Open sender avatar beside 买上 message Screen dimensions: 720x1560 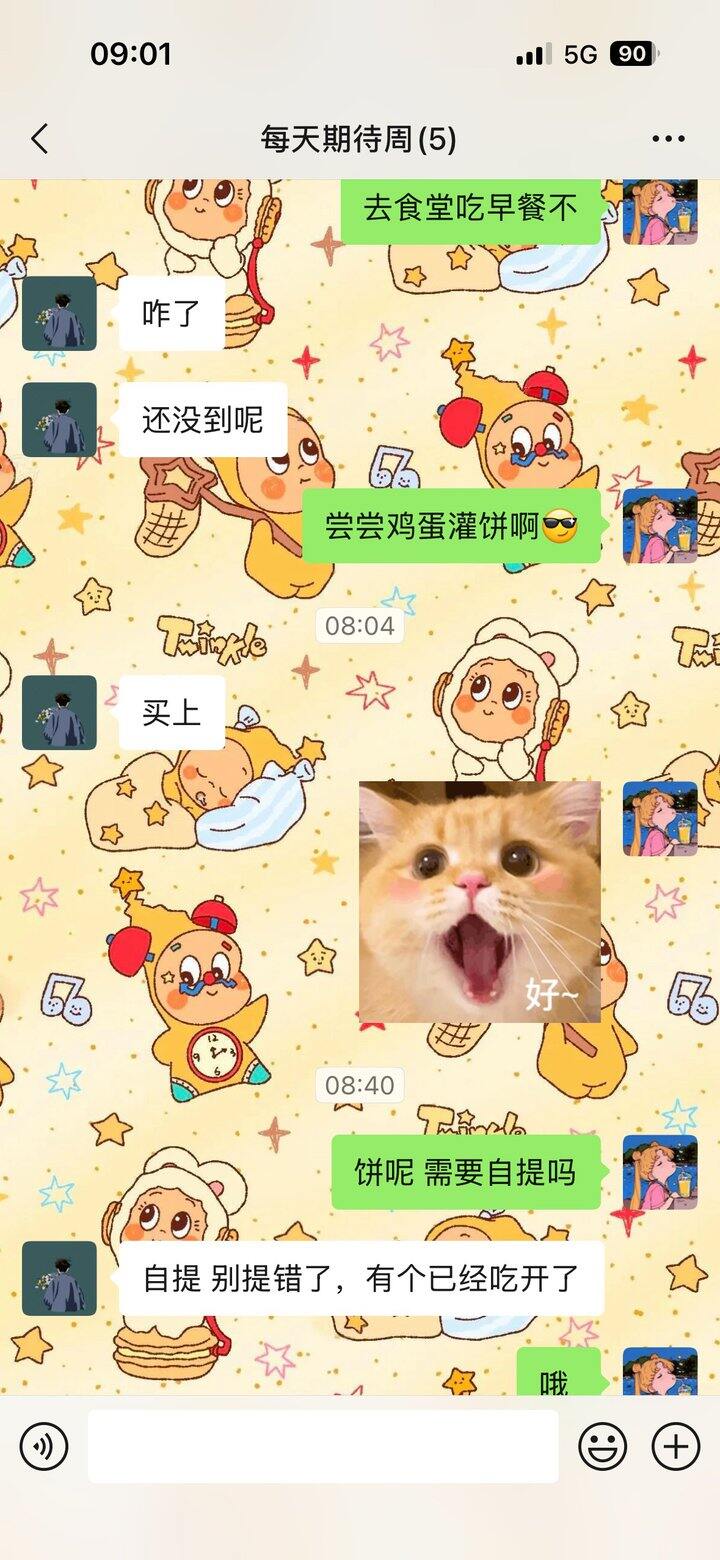[x=60, y=713]
